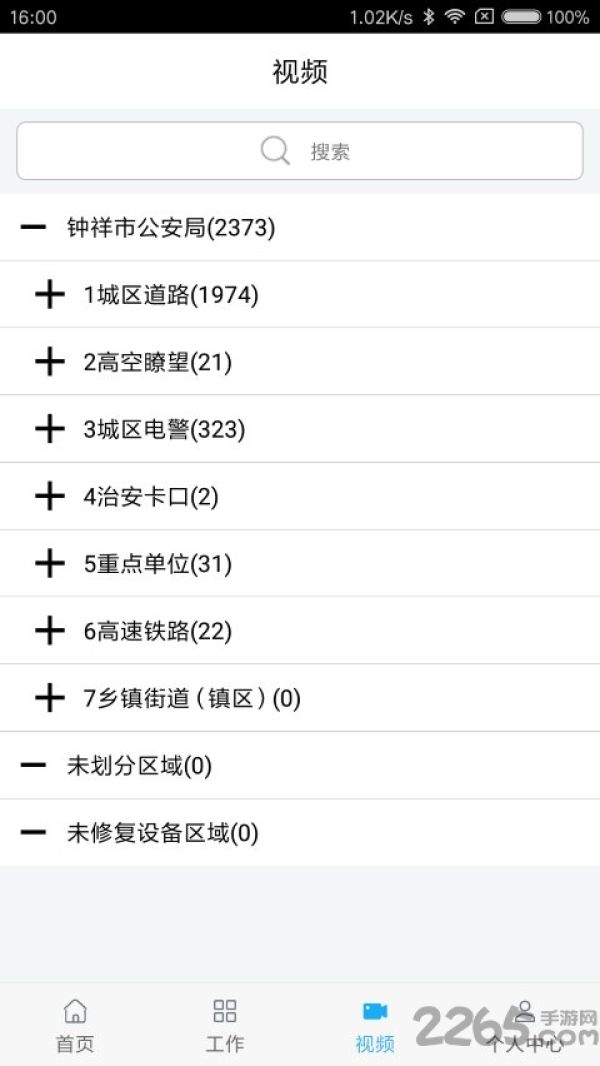This screenshot has width=600, height=1066.
Task: Open the 6高速铁路 group
Action: pyautogui.click(x=50, y=631)
